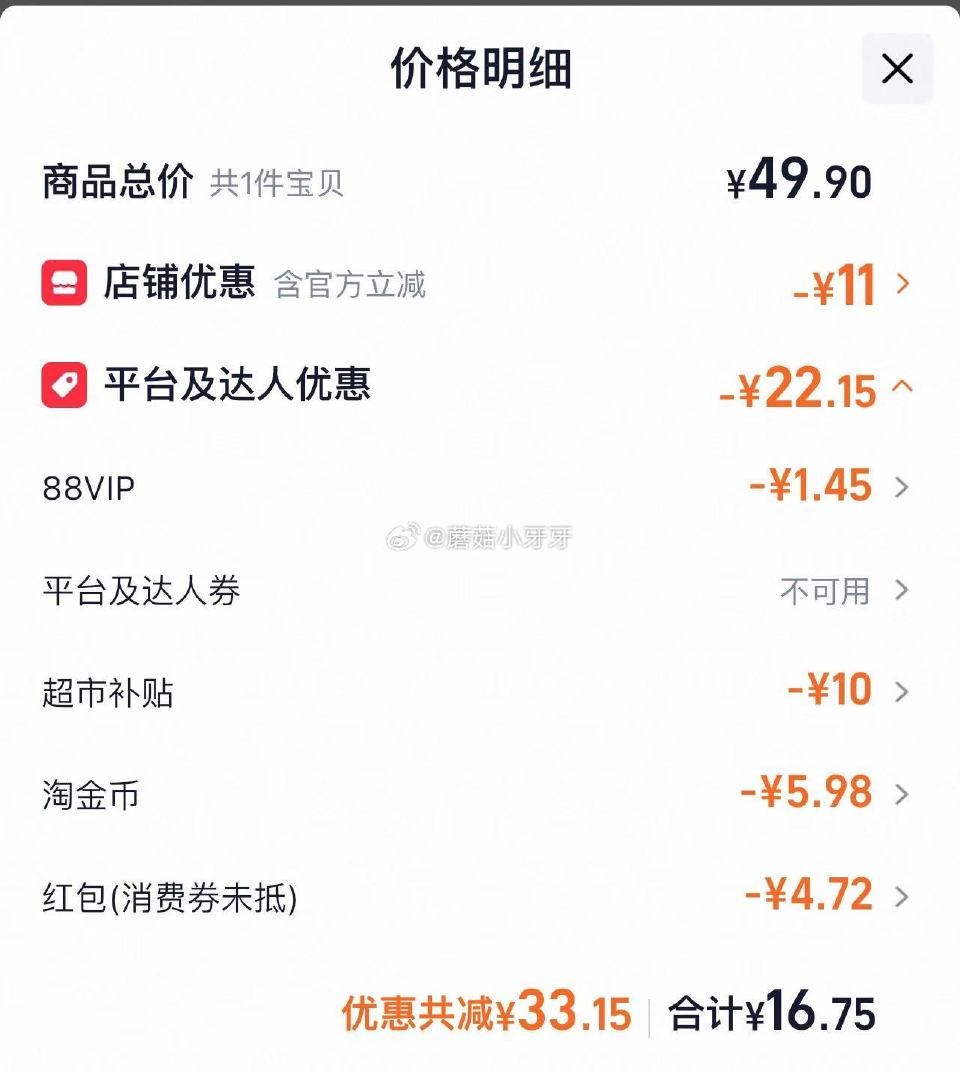Click the 商品总价 total price label
This screenshot has width=960, height=1072.
[115, 181]
